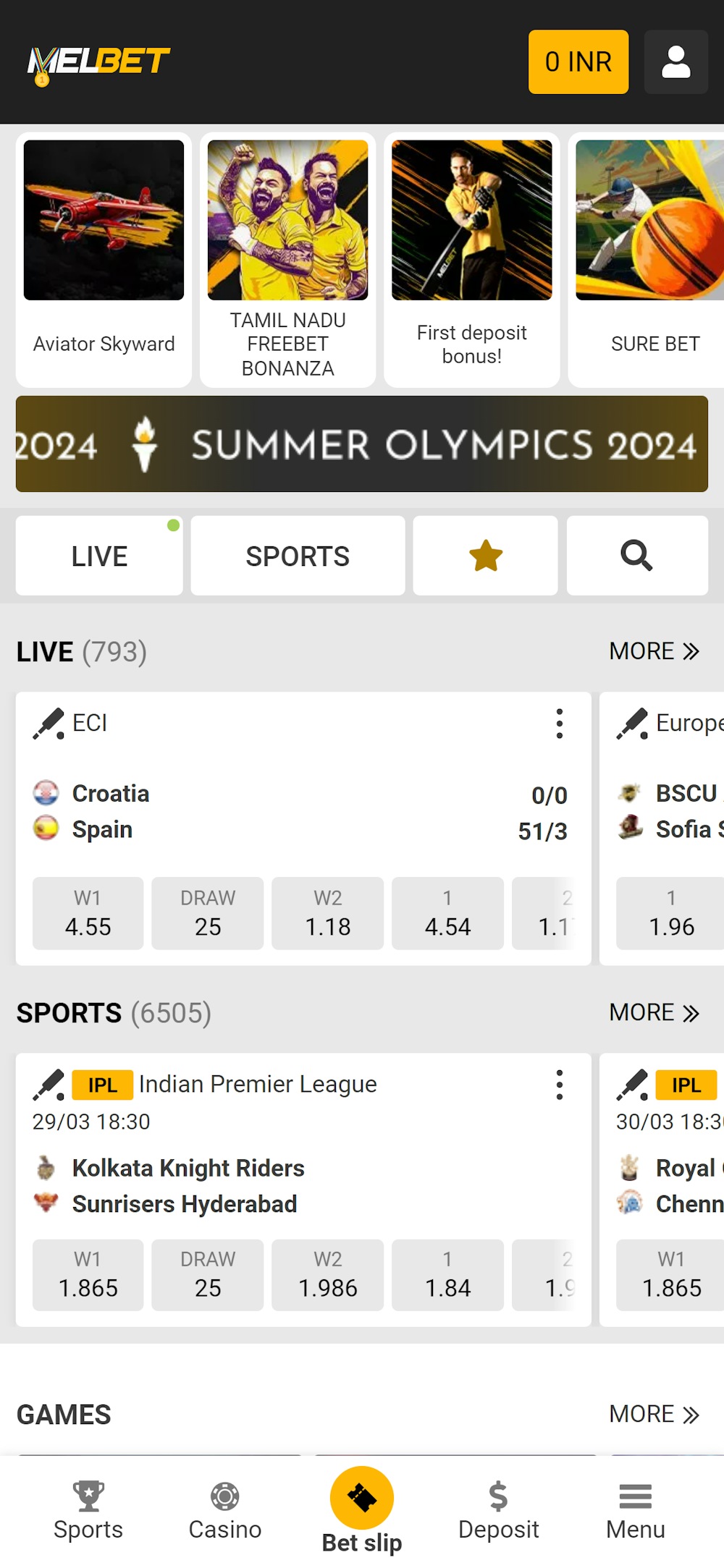Open options menu for the IPL match

pos(559,1084)
